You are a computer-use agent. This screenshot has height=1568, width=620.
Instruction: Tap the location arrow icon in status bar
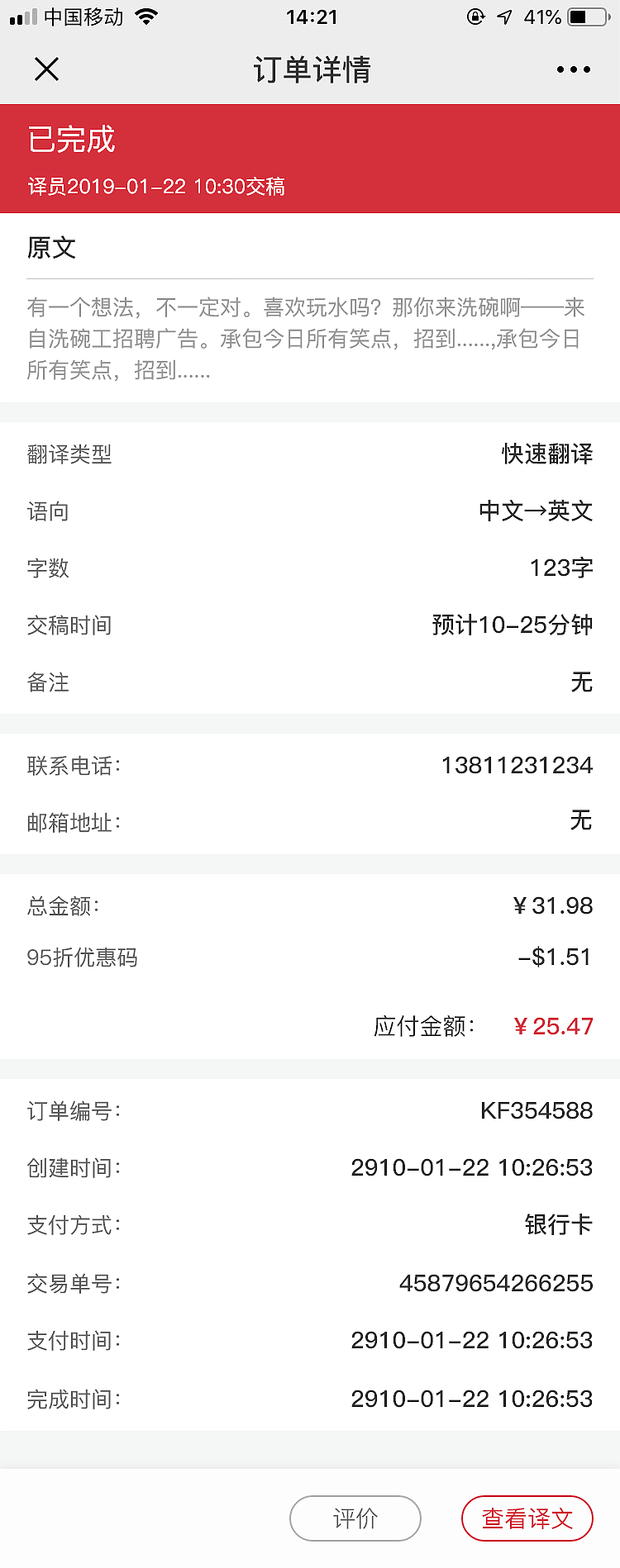coord(505,15)
